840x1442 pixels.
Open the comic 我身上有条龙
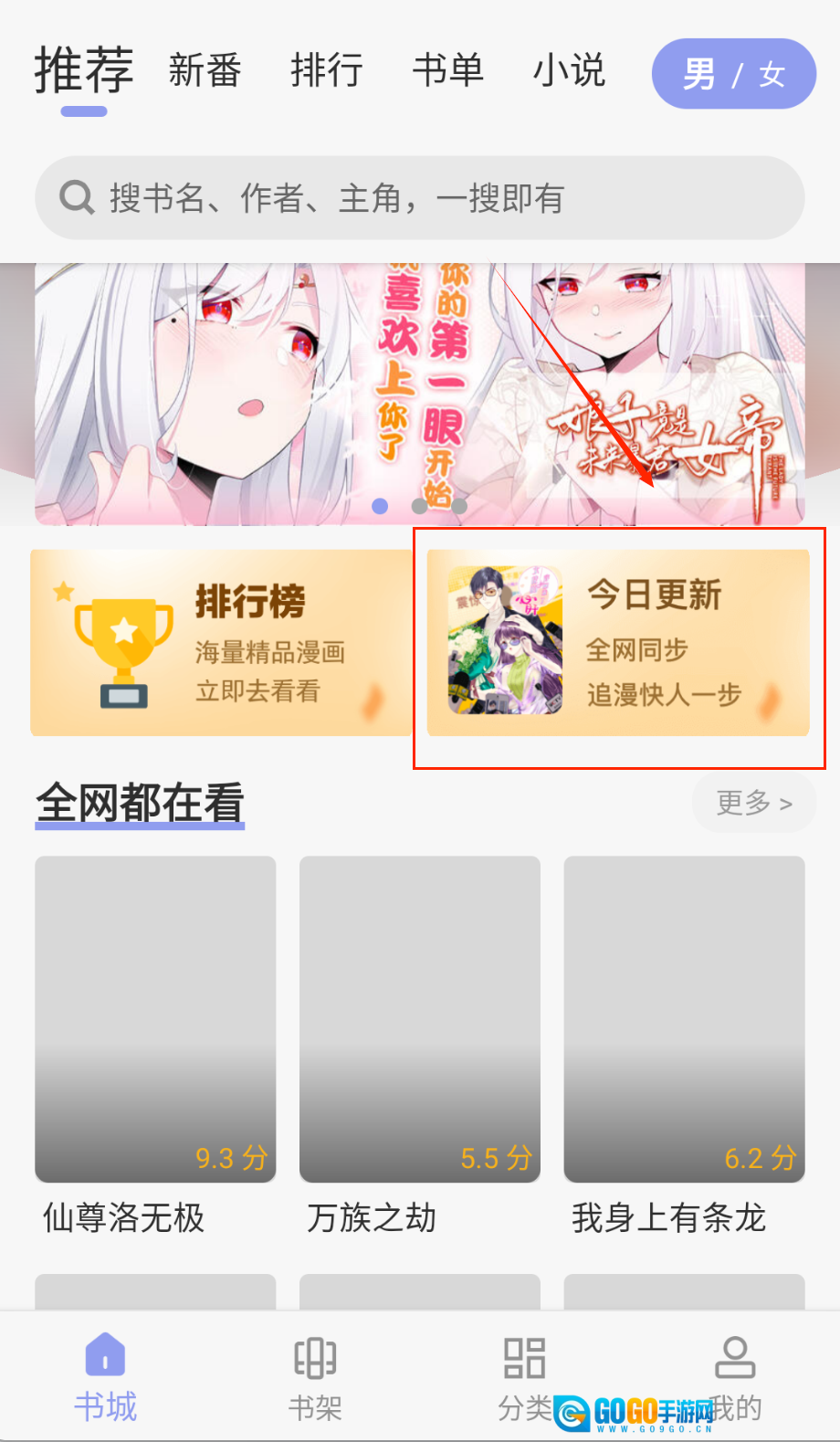point(684,1018)
